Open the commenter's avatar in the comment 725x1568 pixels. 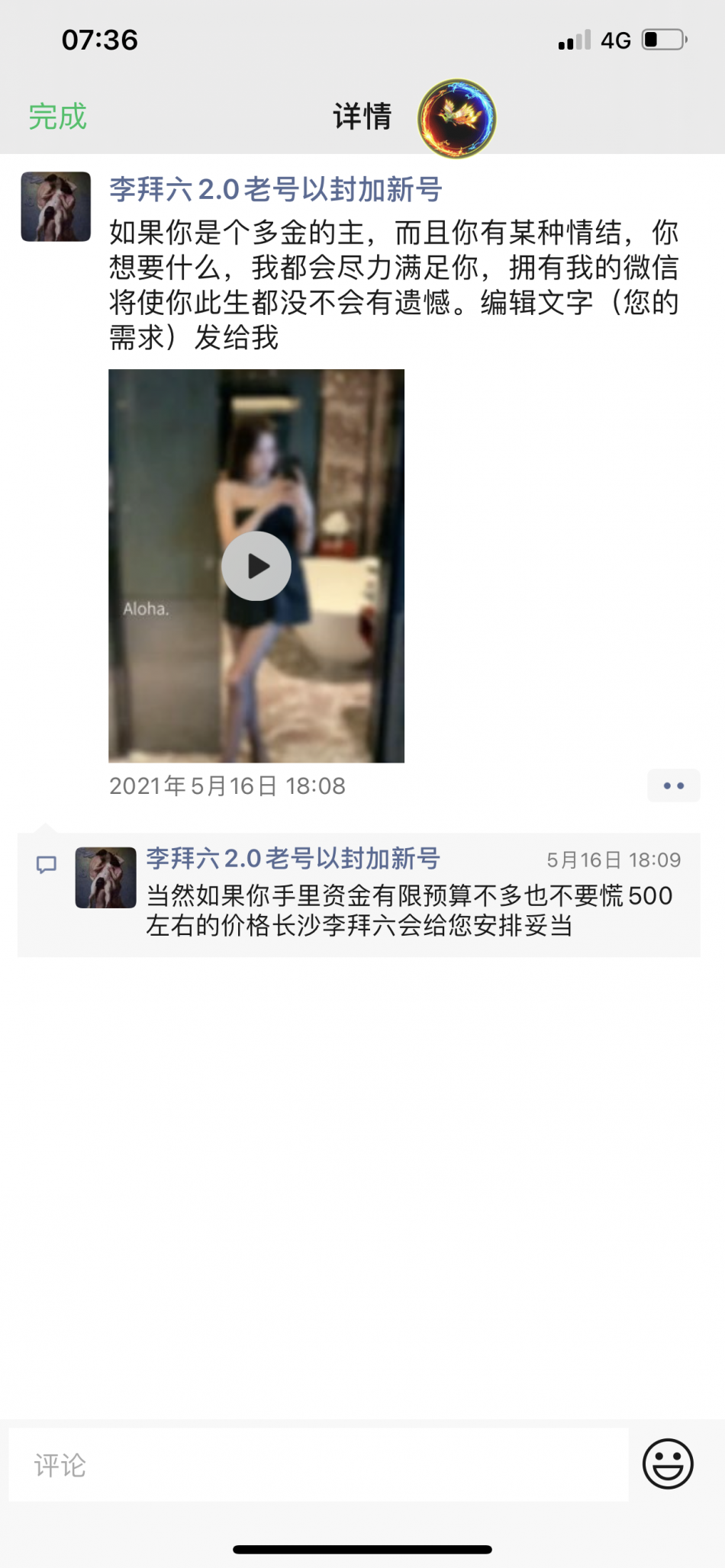tap(106, 877)
